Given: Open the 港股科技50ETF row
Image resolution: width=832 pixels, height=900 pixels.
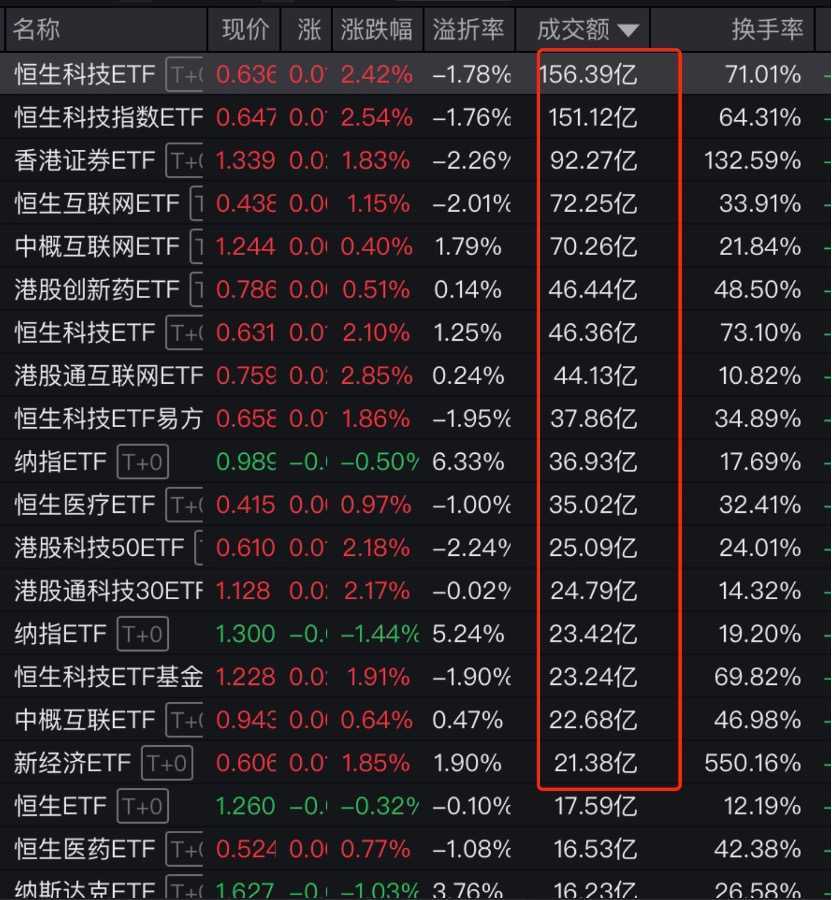Looking at the screenshot, I should click(100, 548).
